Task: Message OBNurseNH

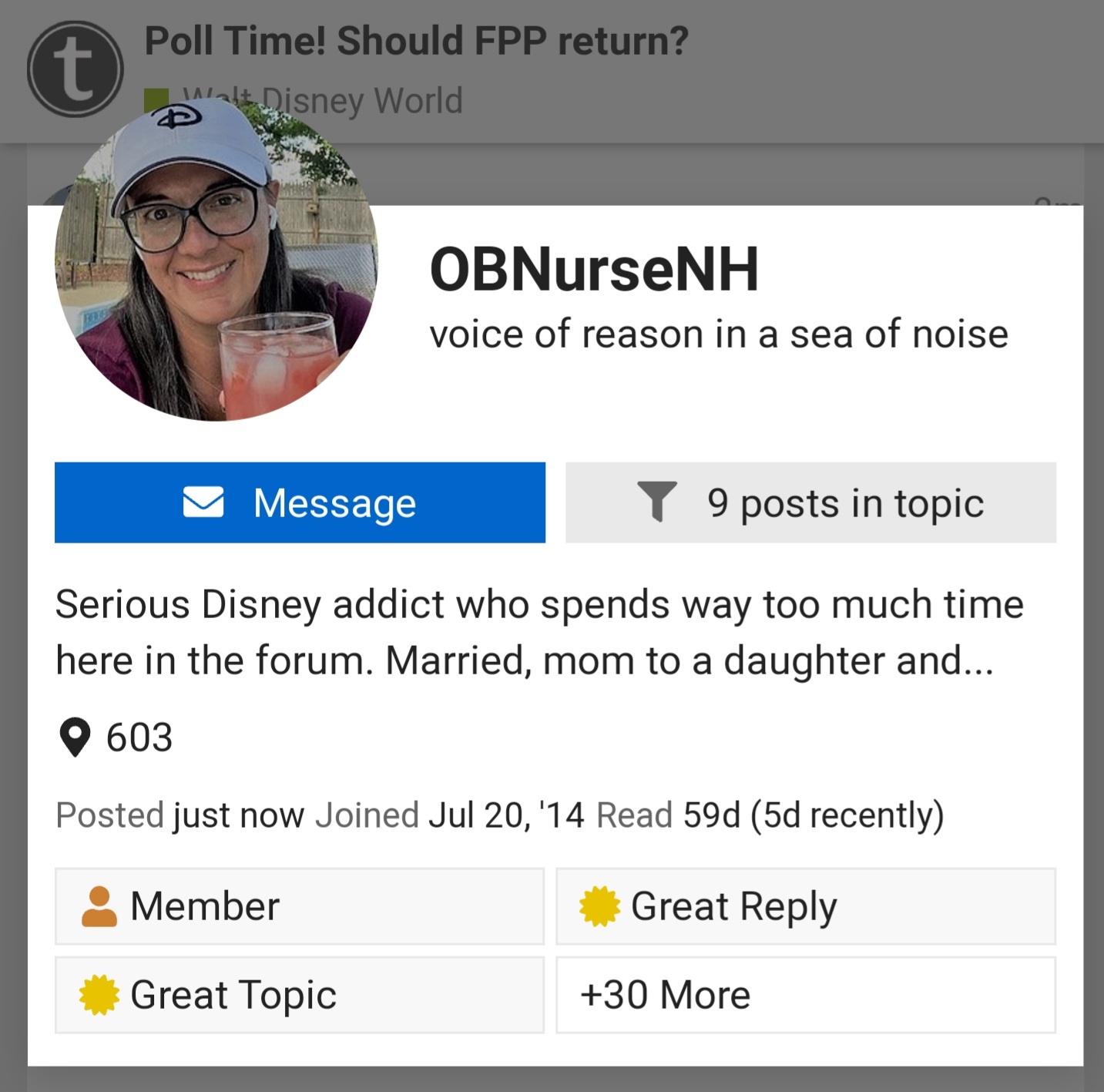Action: click(300, 503)
